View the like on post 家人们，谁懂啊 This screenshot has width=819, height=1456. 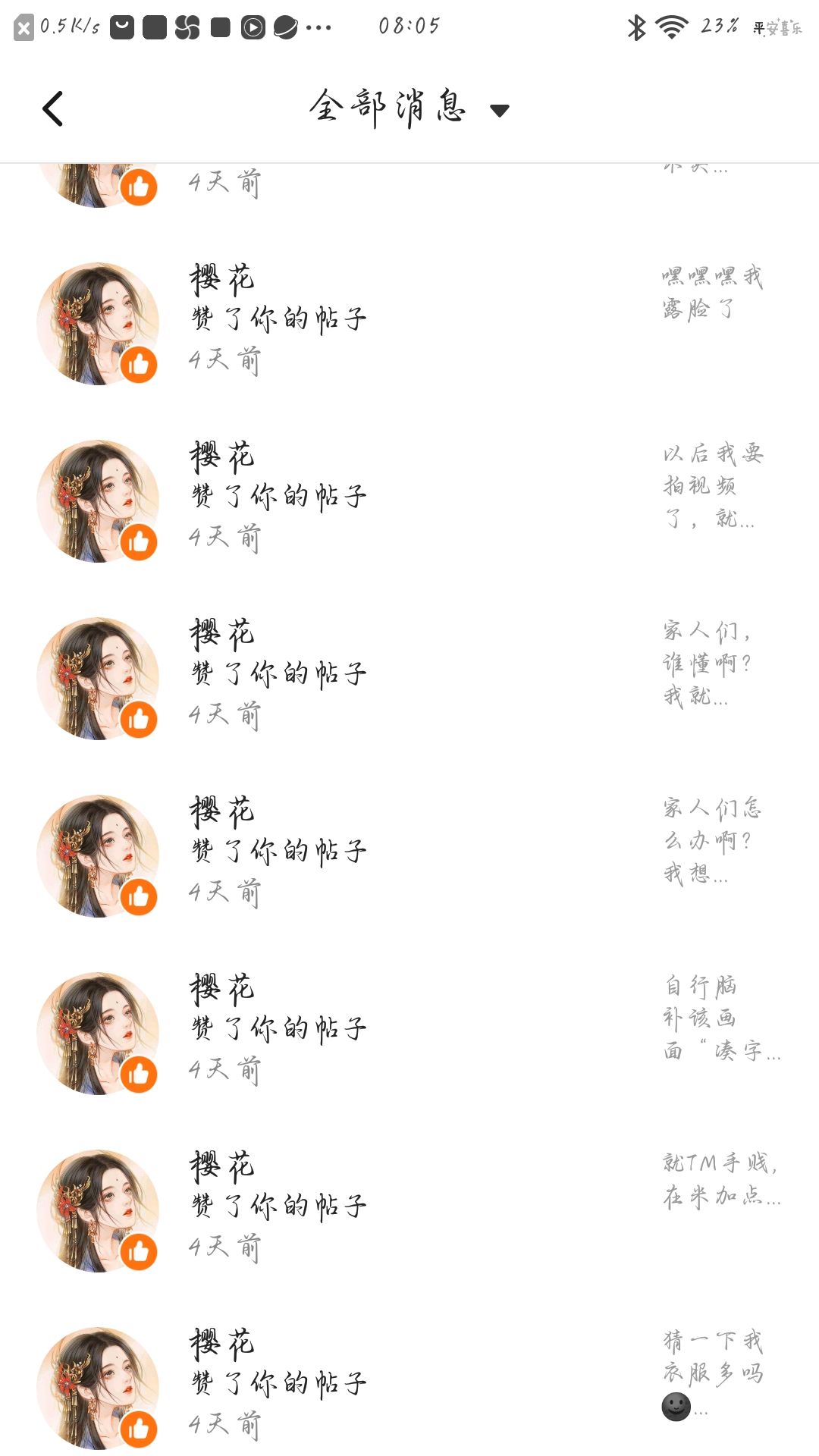coord(409,678)
